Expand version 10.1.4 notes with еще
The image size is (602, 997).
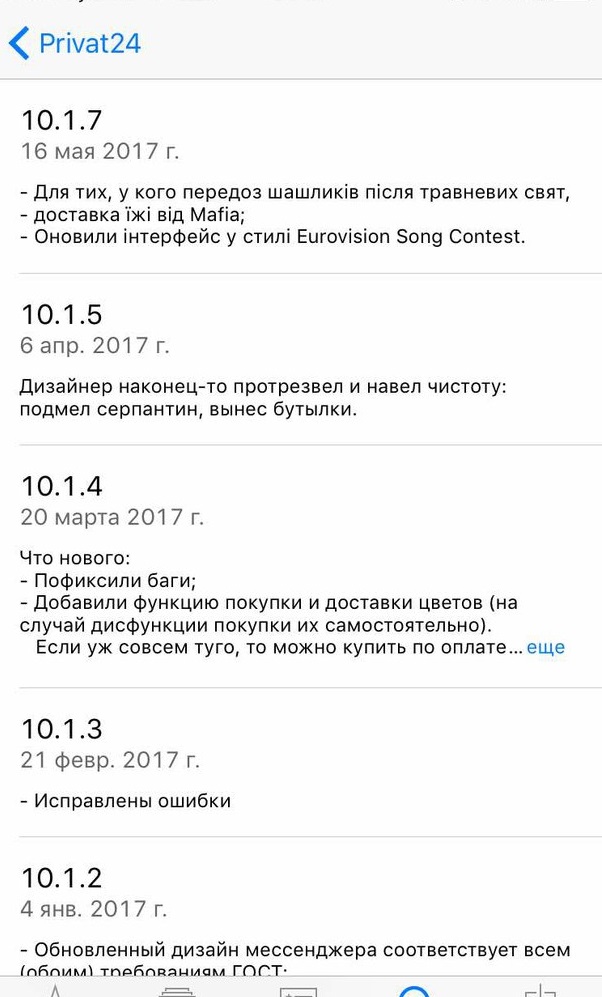(x=545, y=647)
